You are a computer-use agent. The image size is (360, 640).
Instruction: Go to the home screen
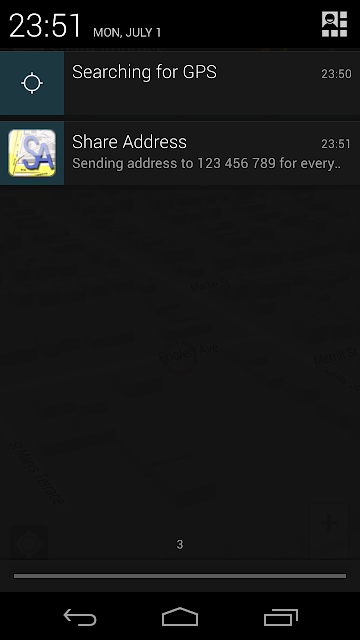tap(180, 617)
